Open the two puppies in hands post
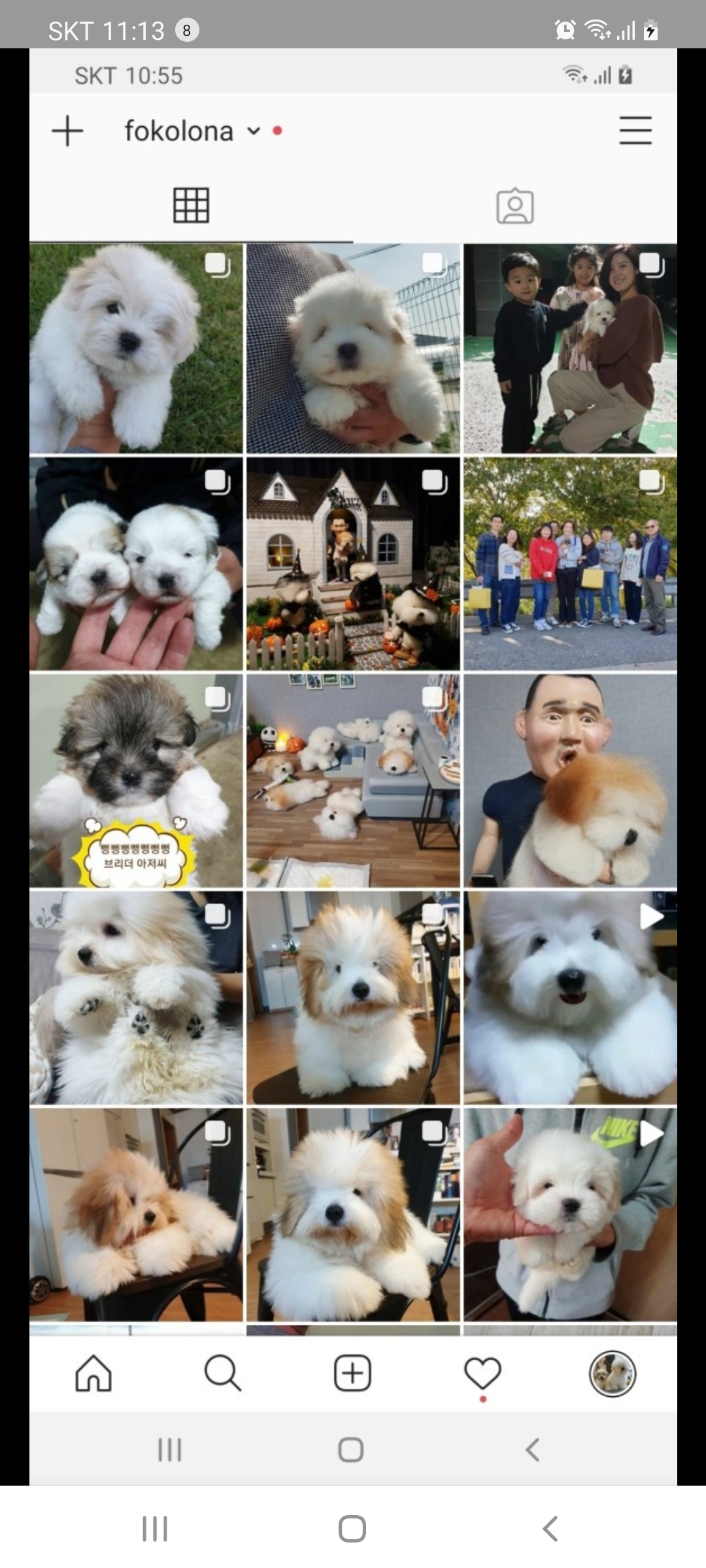Viewport: 706px width, 1568px height. point(136,564)
